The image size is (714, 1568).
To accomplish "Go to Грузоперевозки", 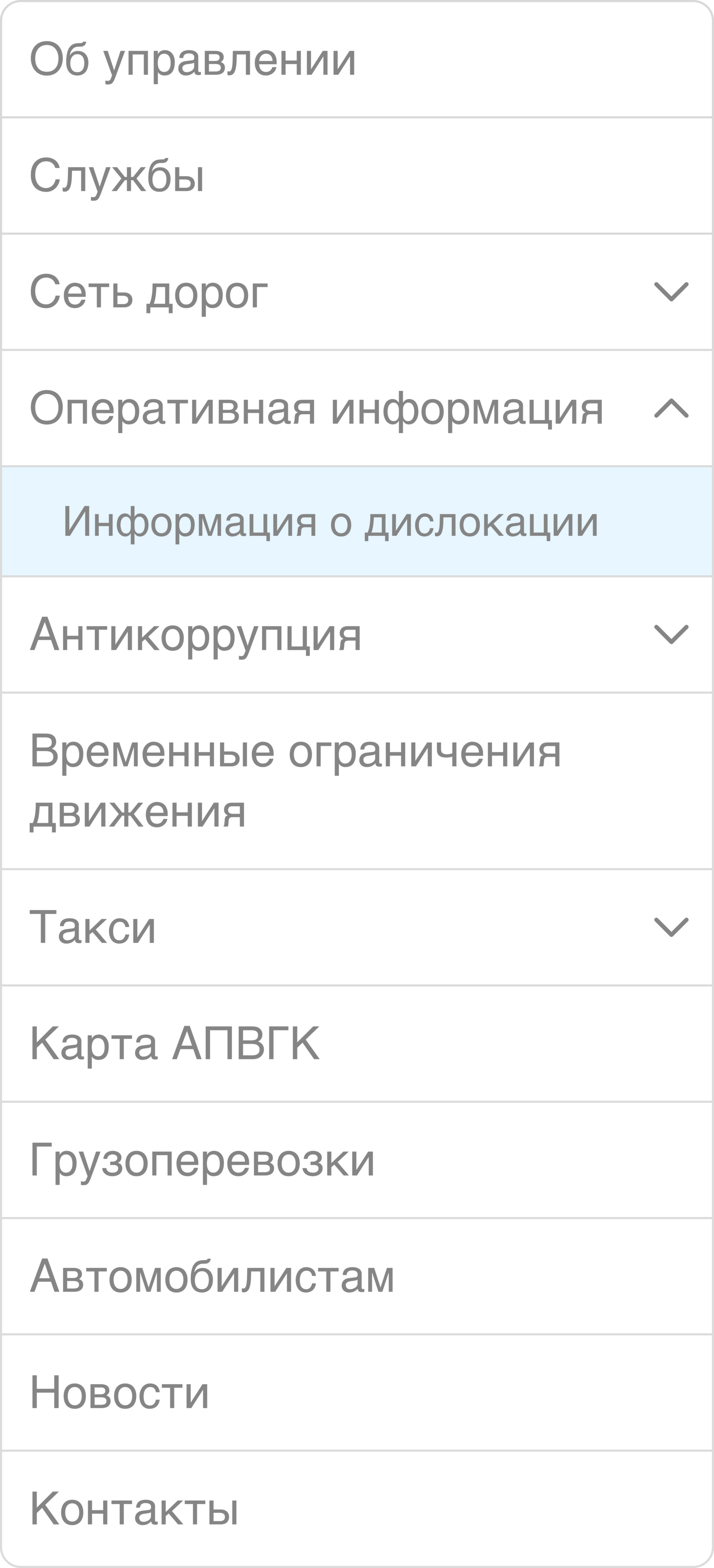I will (202, 1160).
